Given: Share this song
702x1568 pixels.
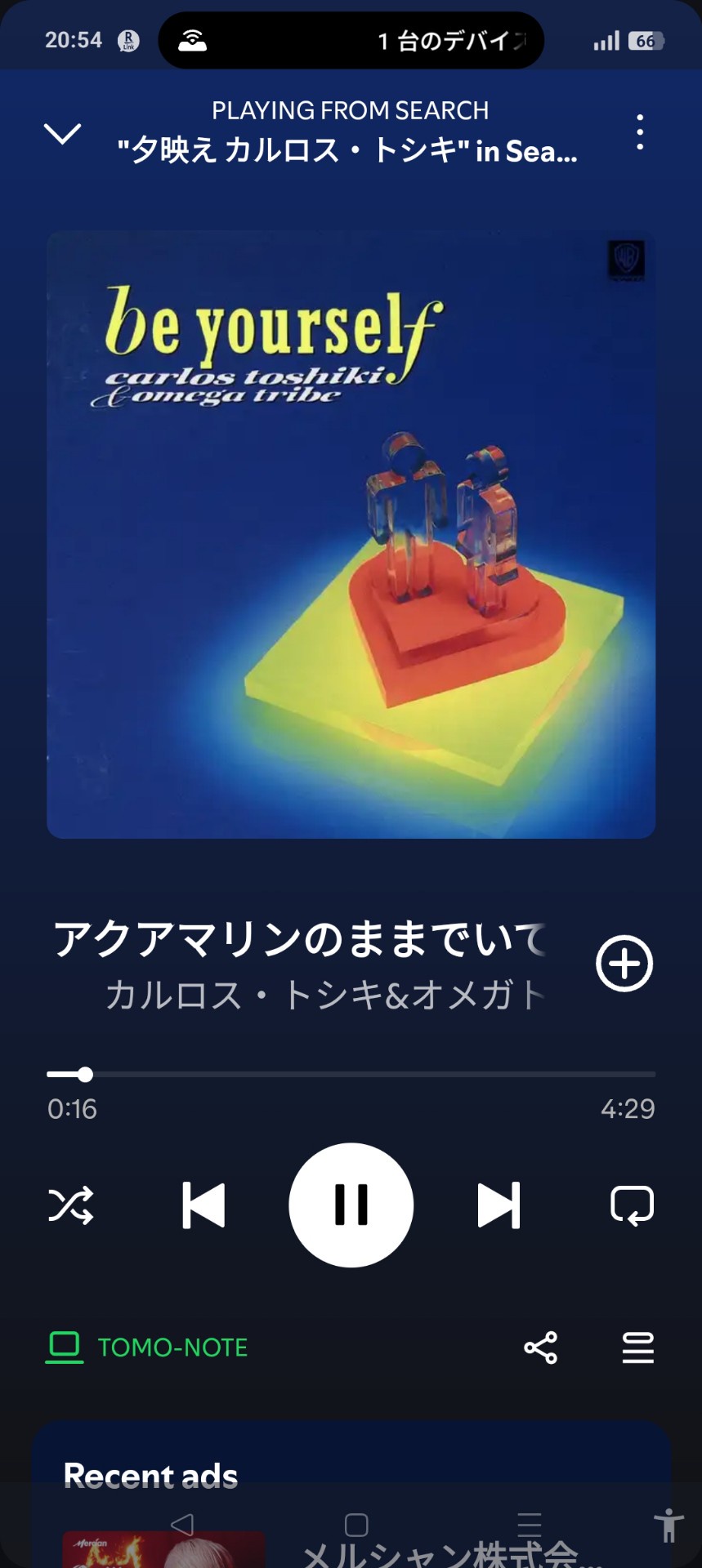Looking at the screenshot, I should [541, 1347].
